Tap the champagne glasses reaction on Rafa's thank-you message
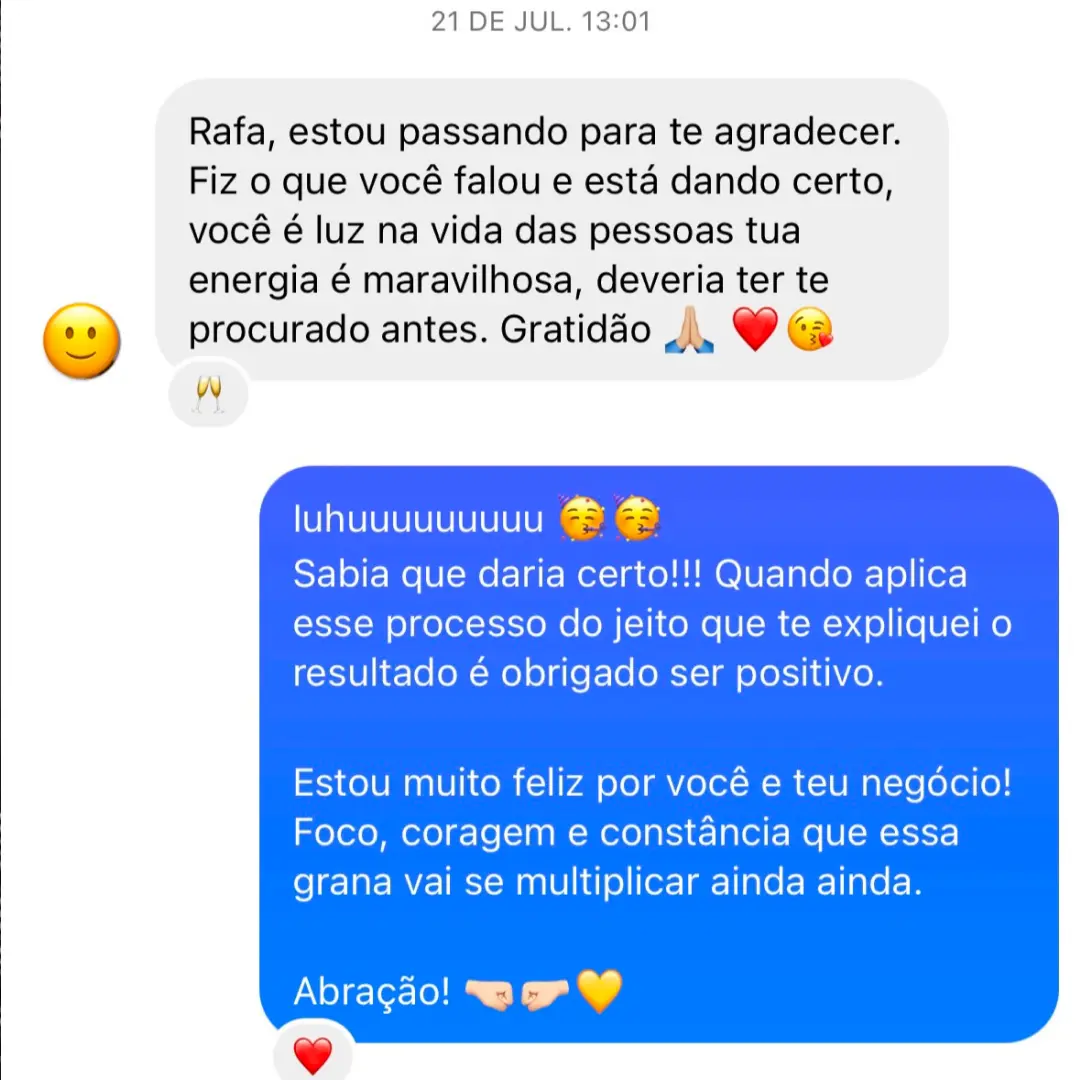Viewport: 1080px width, 1080px height. [208, 394]
